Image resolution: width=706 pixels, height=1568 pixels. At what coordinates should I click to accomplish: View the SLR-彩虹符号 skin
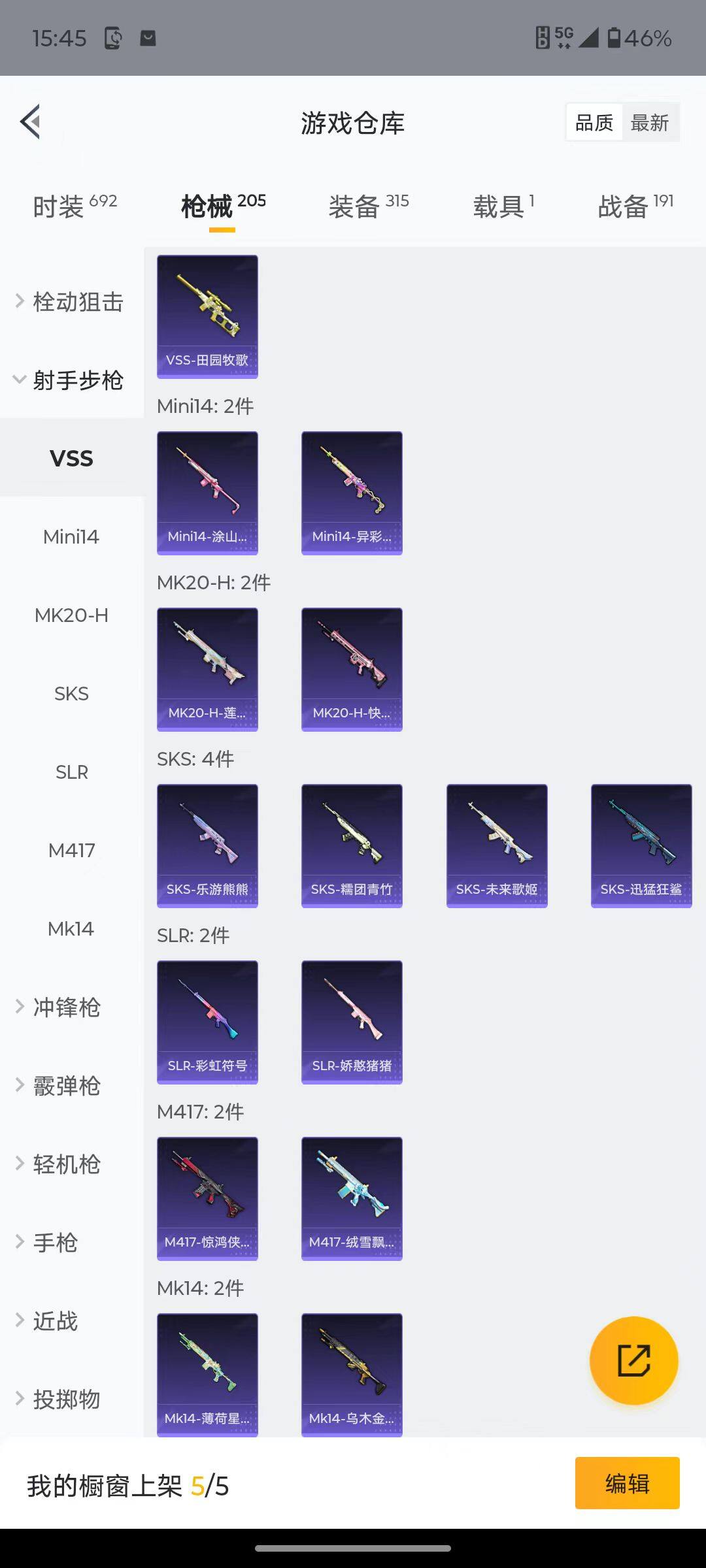tap(207, 1022)
